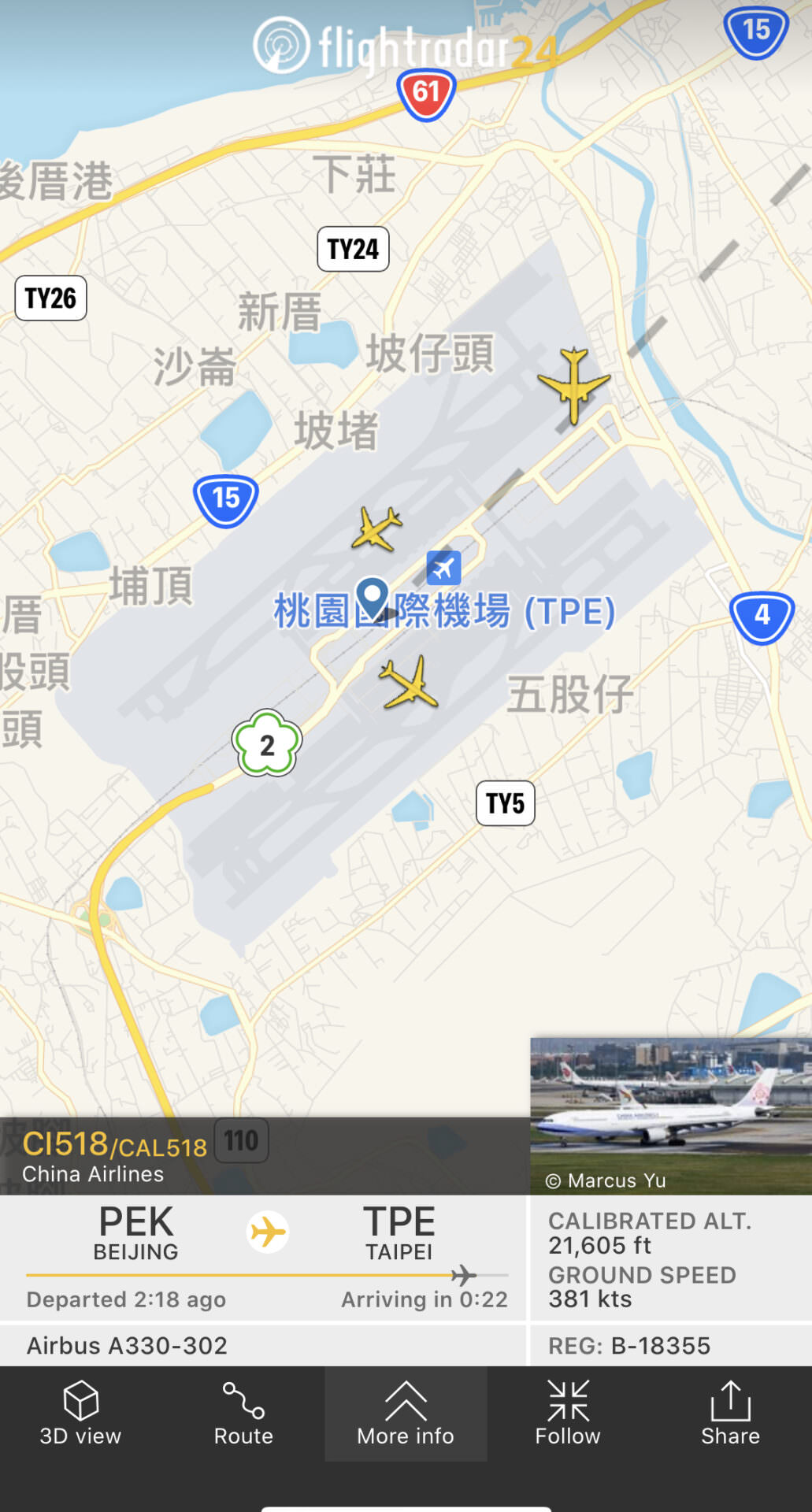
Task: Open the 3D view
Action: point(80,1414)
